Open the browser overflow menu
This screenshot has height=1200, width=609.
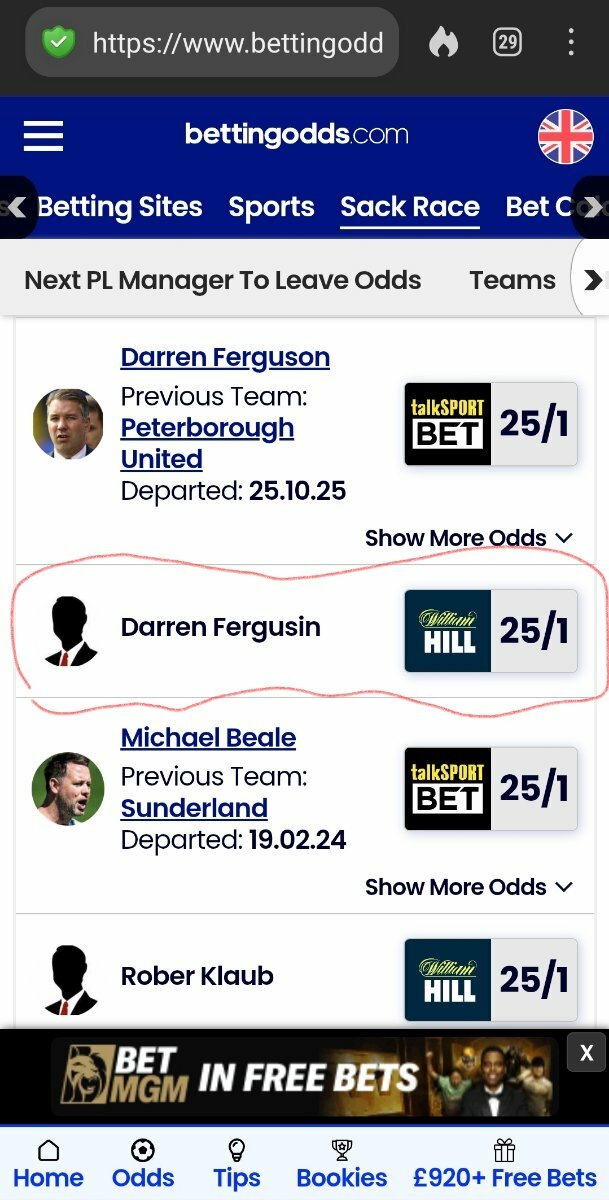point(570,42)
